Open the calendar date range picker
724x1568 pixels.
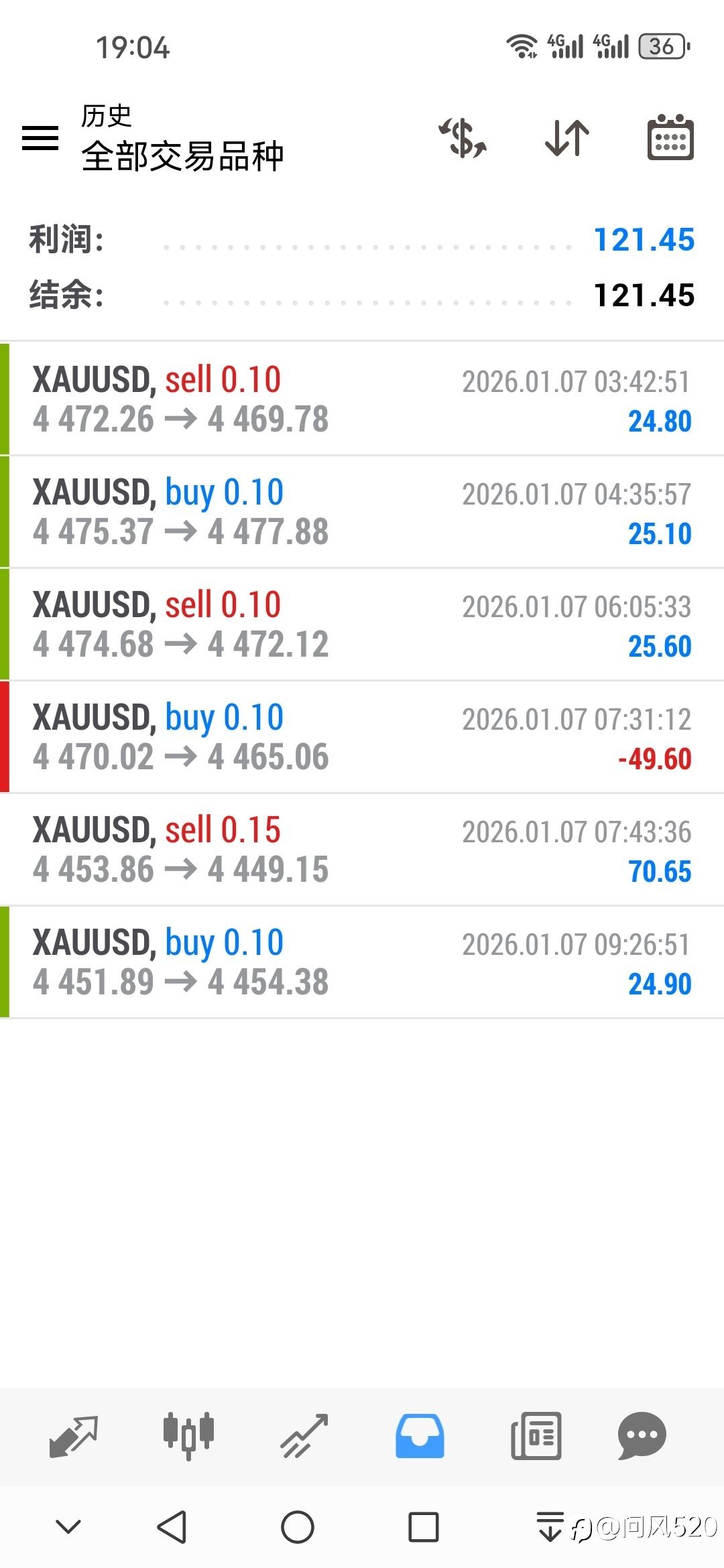(x=670, y=138)
